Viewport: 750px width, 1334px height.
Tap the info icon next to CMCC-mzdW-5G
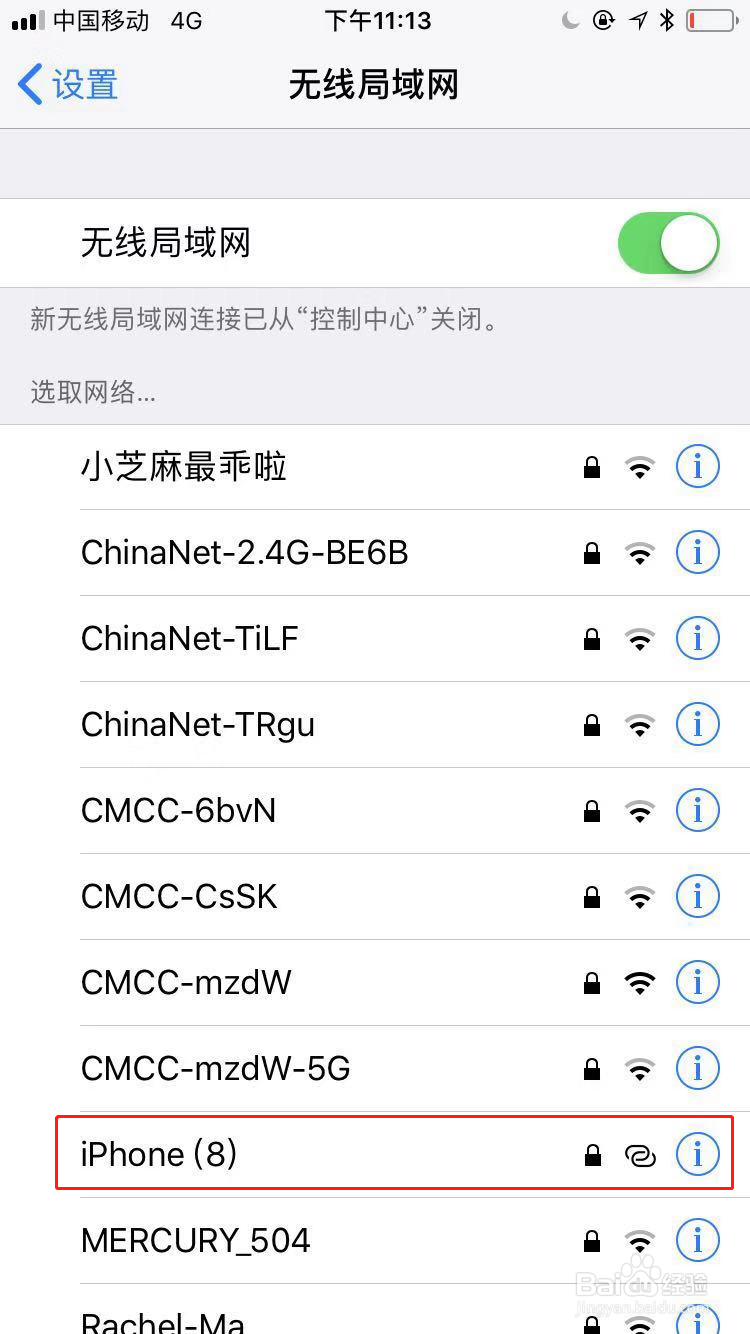pyautogui.click(x=698, y=1068)
